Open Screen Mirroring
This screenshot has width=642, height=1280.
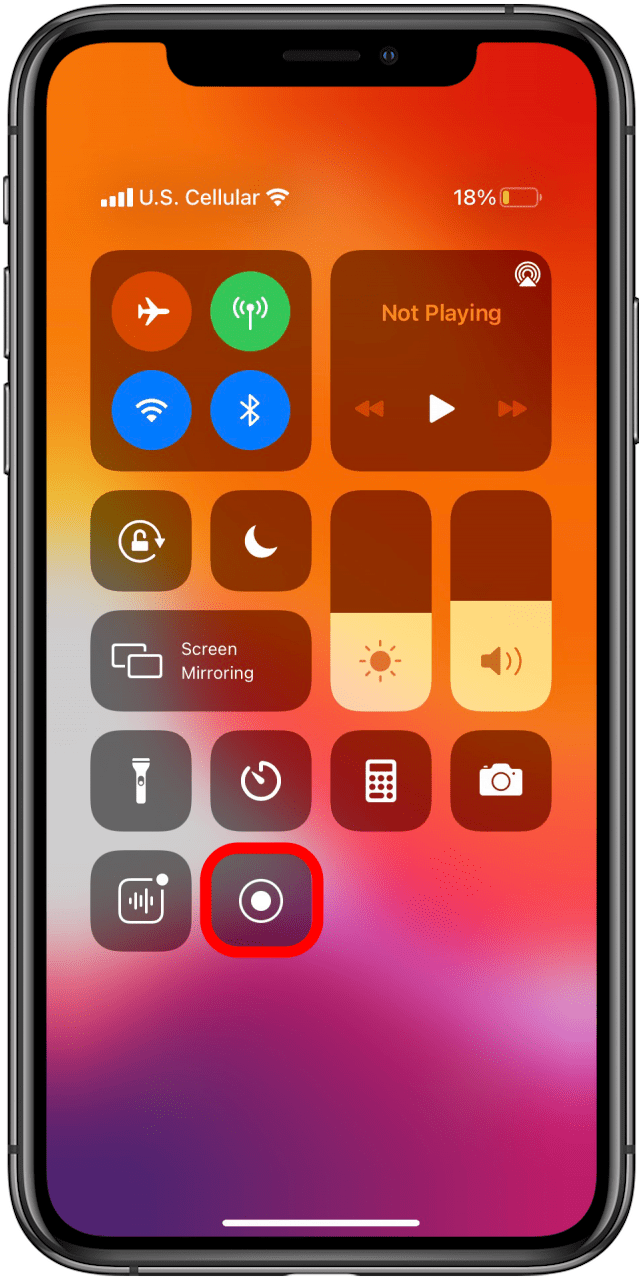[201, 661]
